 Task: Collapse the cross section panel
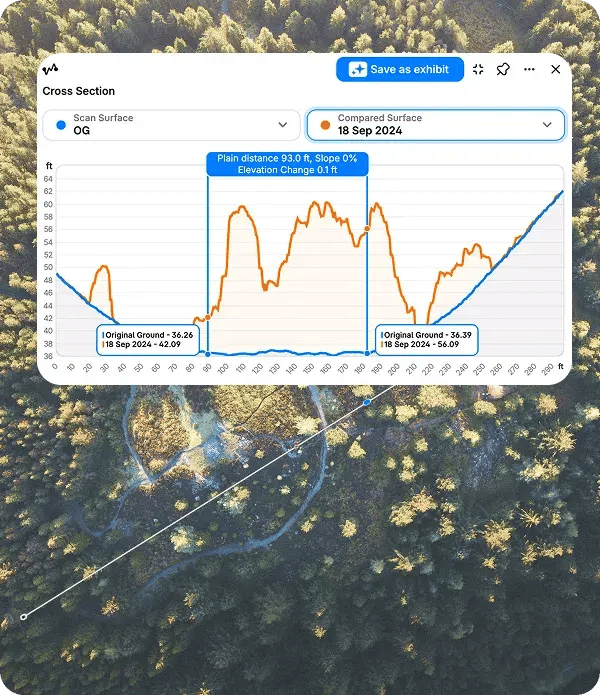click(478, 70)
